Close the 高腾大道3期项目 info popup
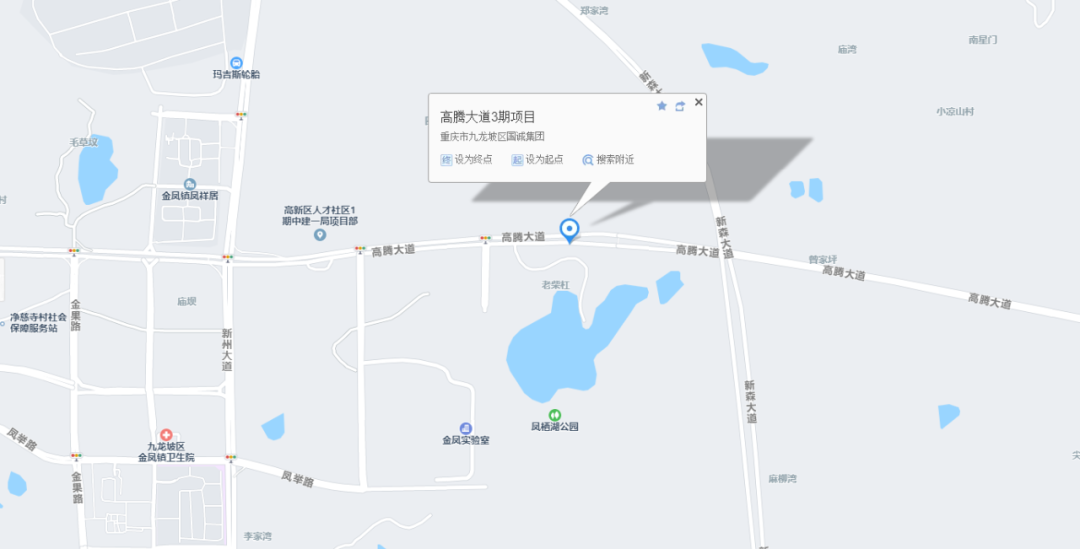Screen dimensions: 1080x549 click(x=699, y=102)
